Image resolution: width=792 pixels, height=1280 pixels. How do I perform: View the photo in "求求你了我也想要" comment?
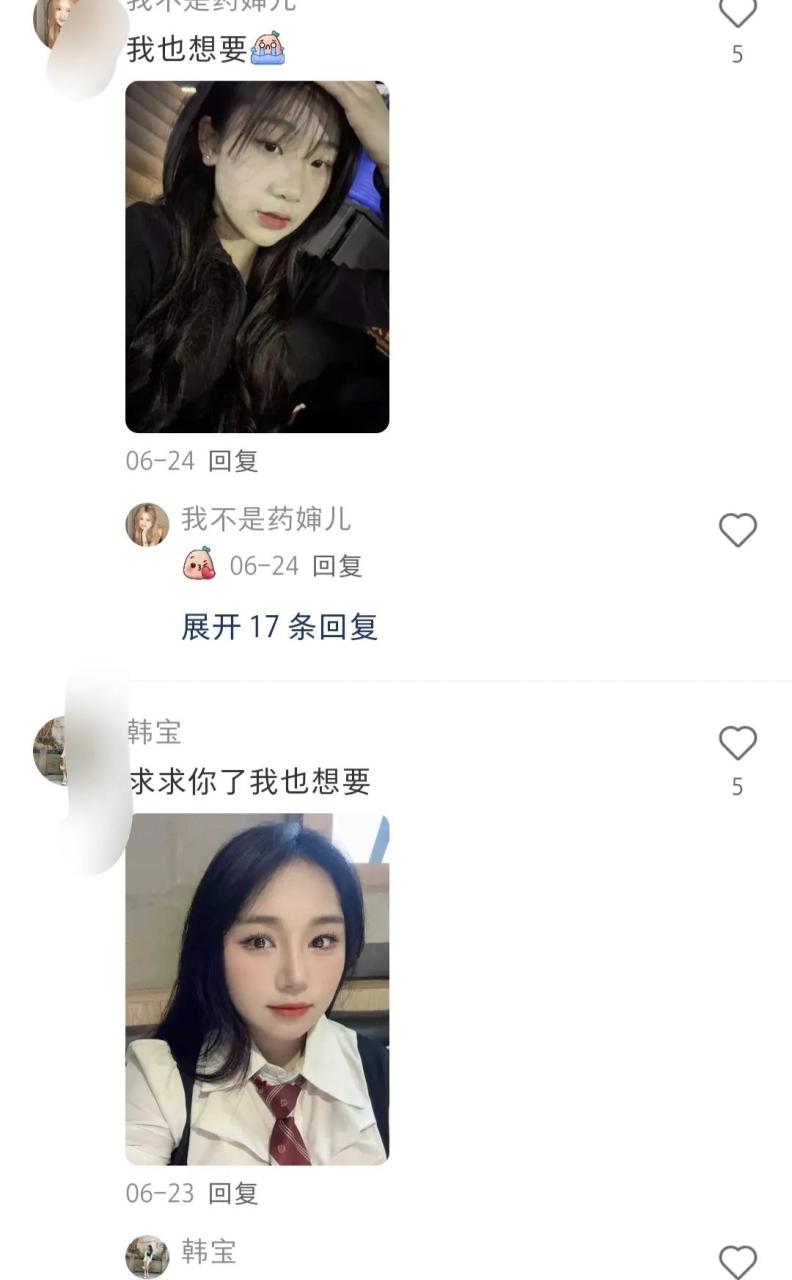[x=257, y=989]
